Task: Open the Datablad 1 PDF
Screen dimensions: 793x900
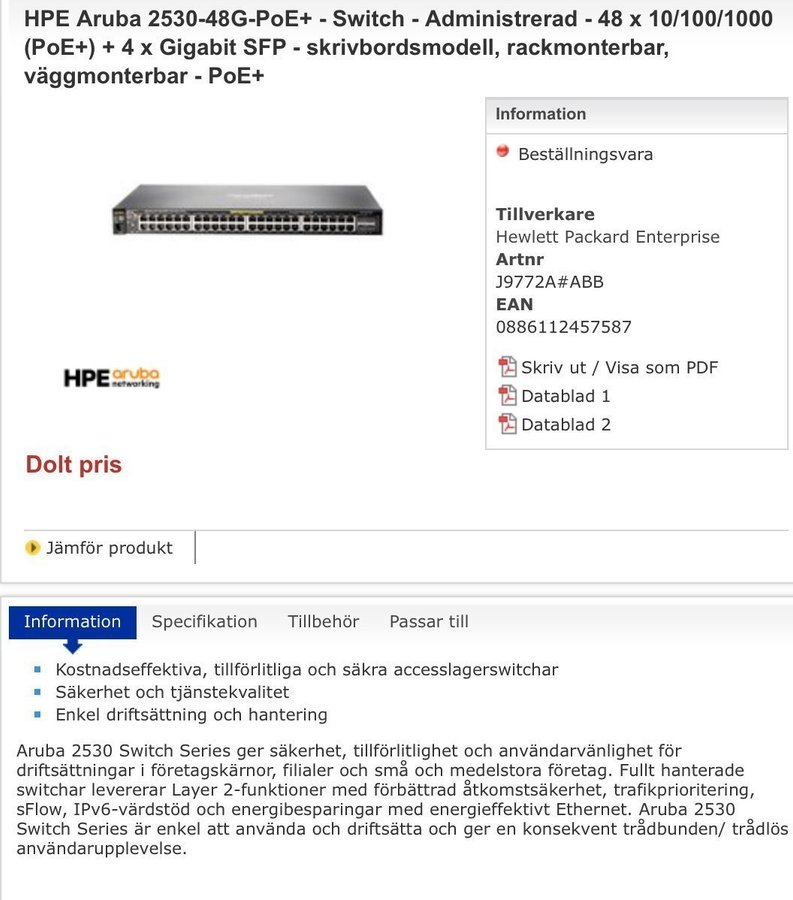Action: pos(565,396)
